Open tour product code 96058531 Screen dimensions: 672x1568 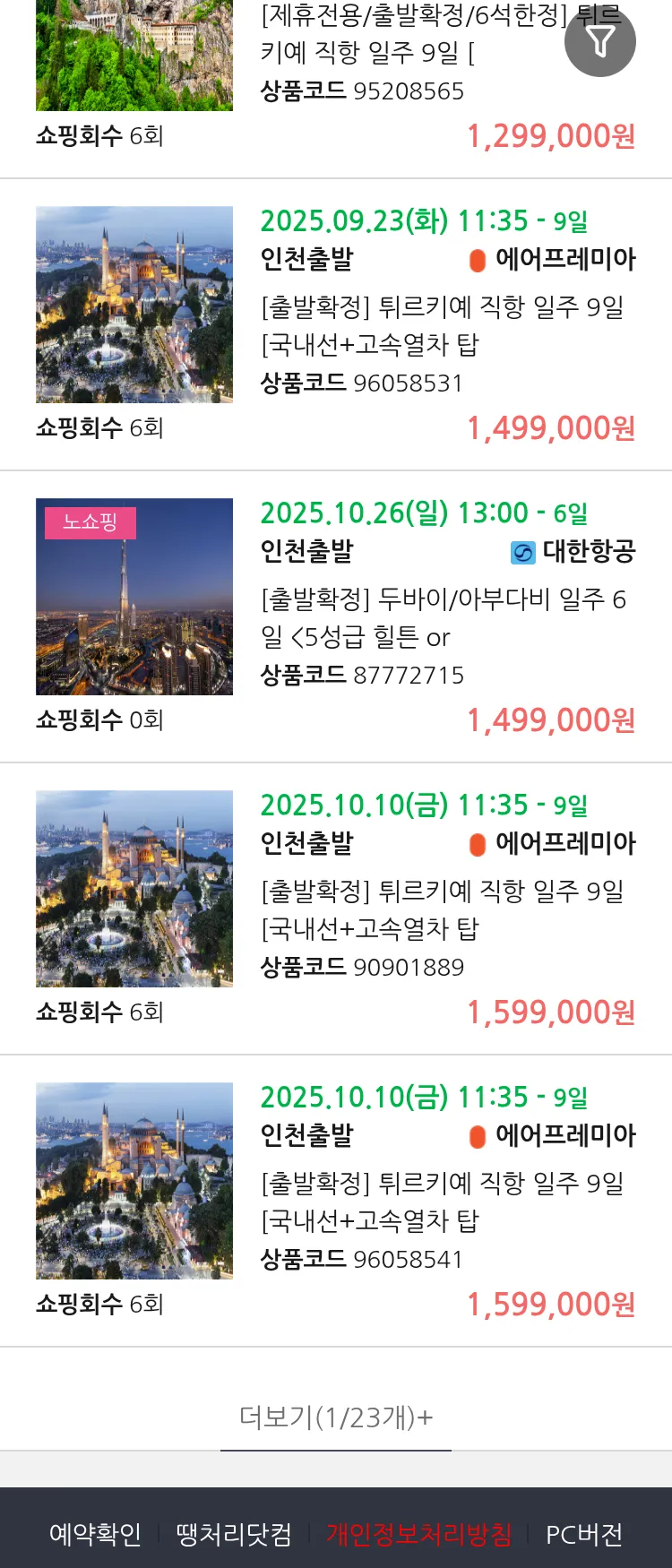[x=442, y=325]
